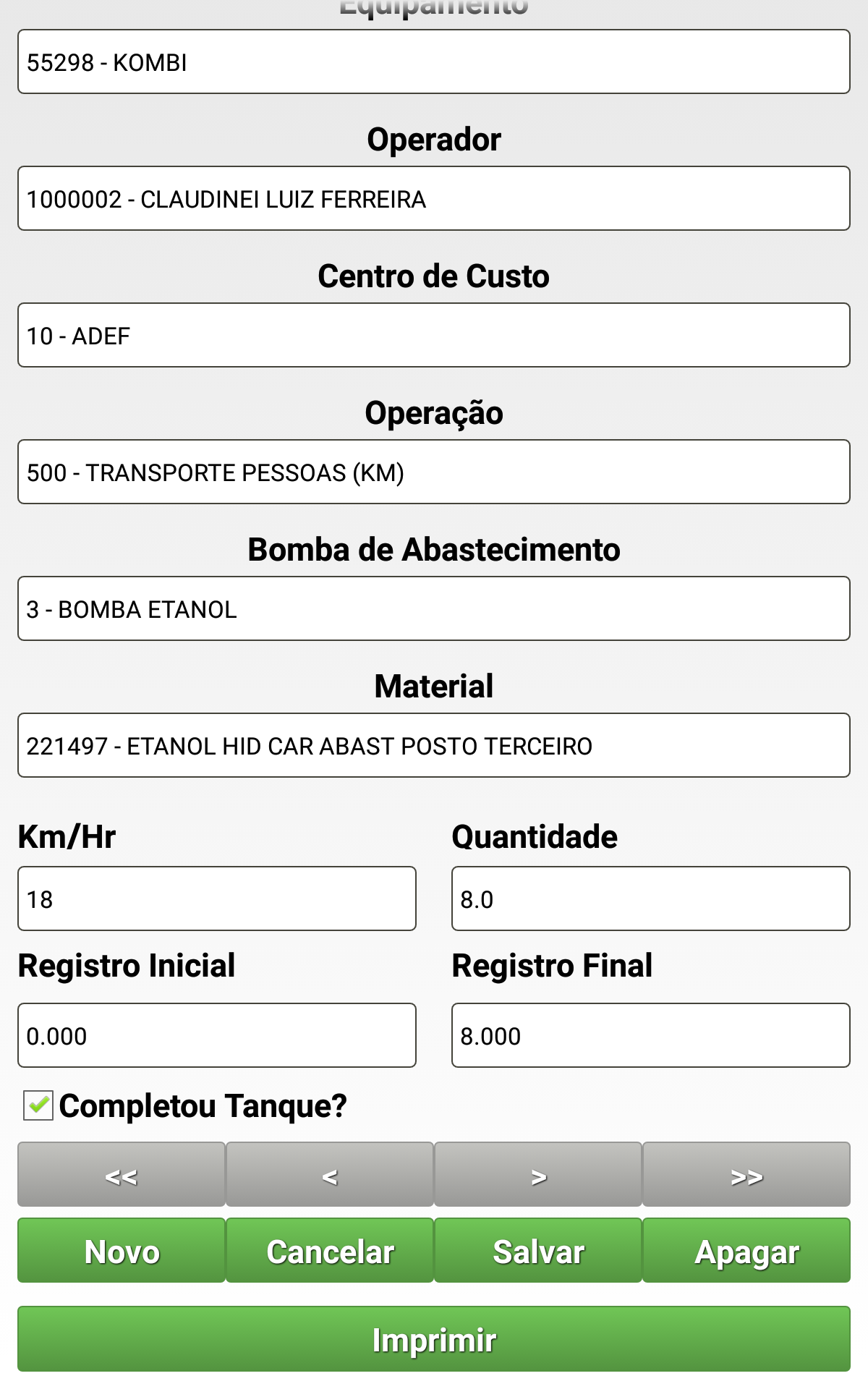
Task: Go to the next record with >
Action: [x=538, y=1175]
